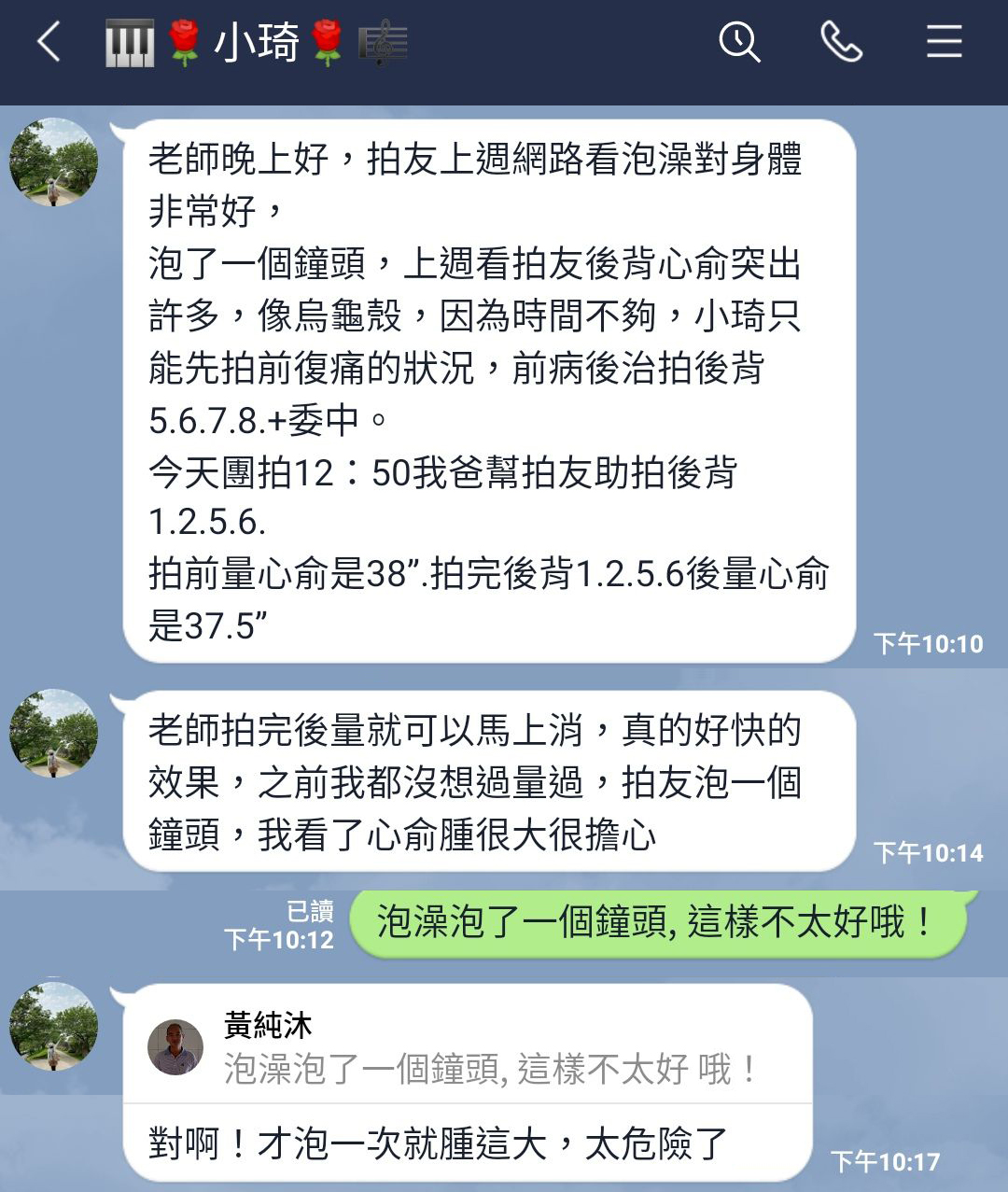Go back from the 小琦 chat
1008x1192 pixels.
[49, 43]
